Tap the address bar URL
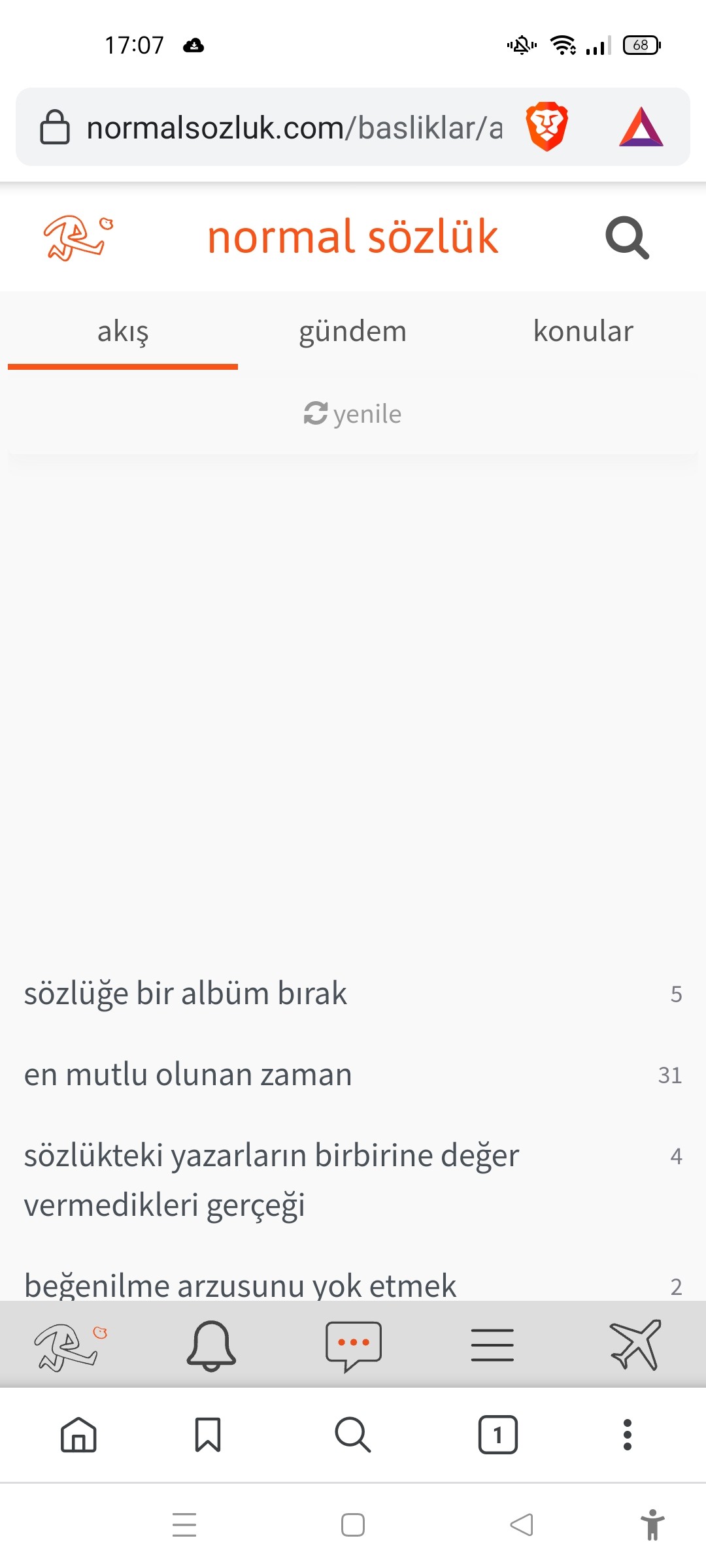Image resolution: width=706 pixels, height=1568 pixels. [294, 127]
